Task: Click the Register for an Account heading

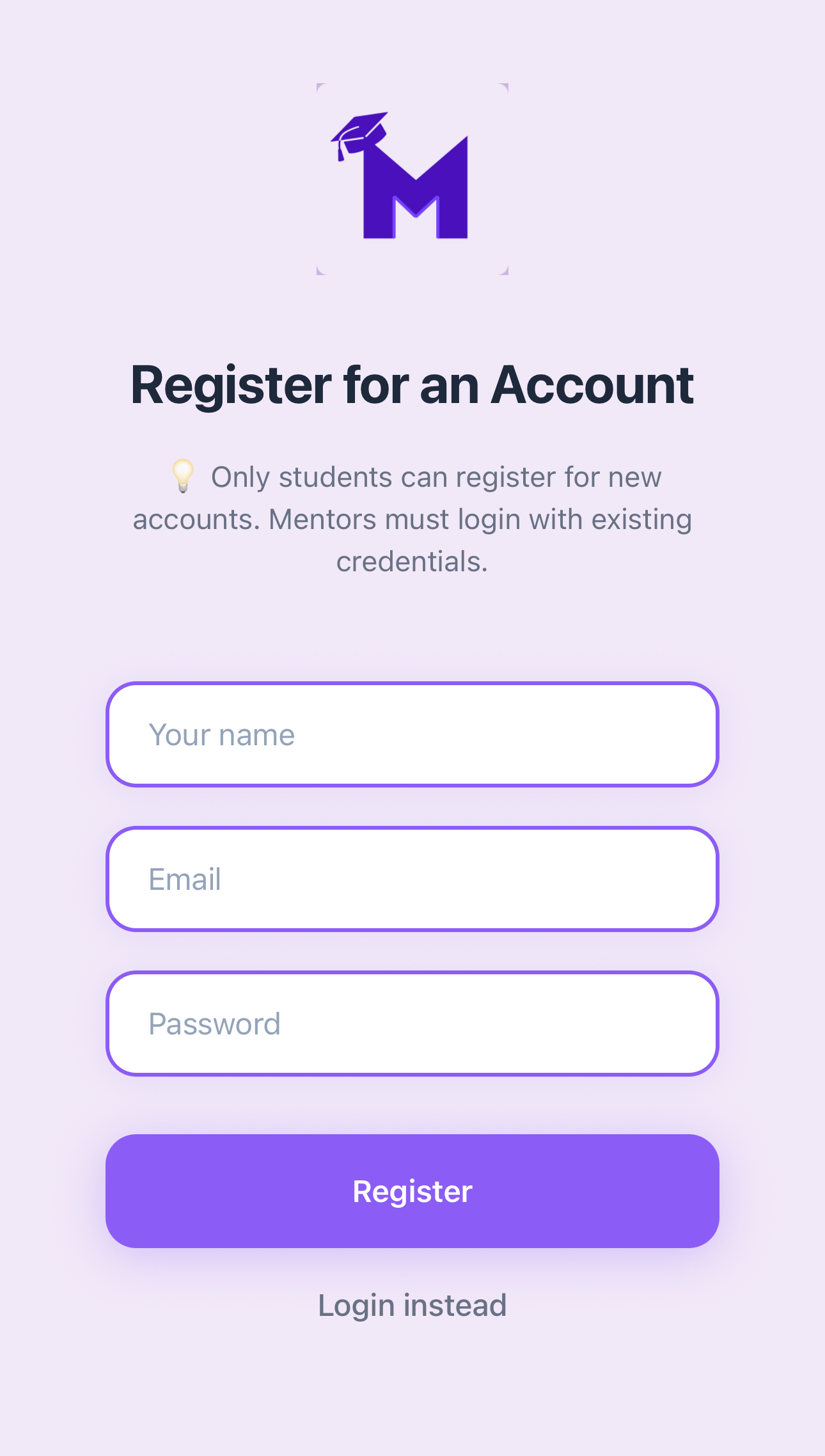Action: [x=412, y=384]
